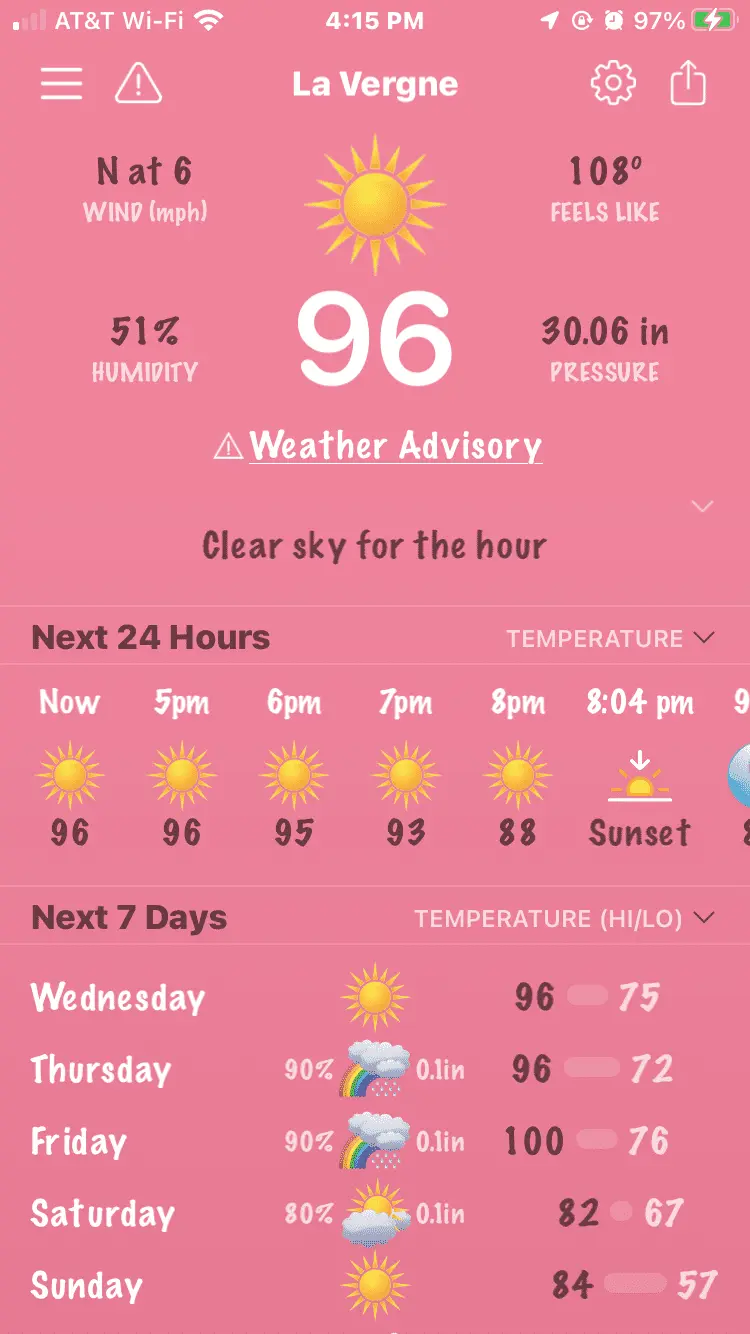Screen dimensions: 750x1334
Task: Open the Next 24 Hours TEMPERATURE dropdown
Action: point(610,638)
